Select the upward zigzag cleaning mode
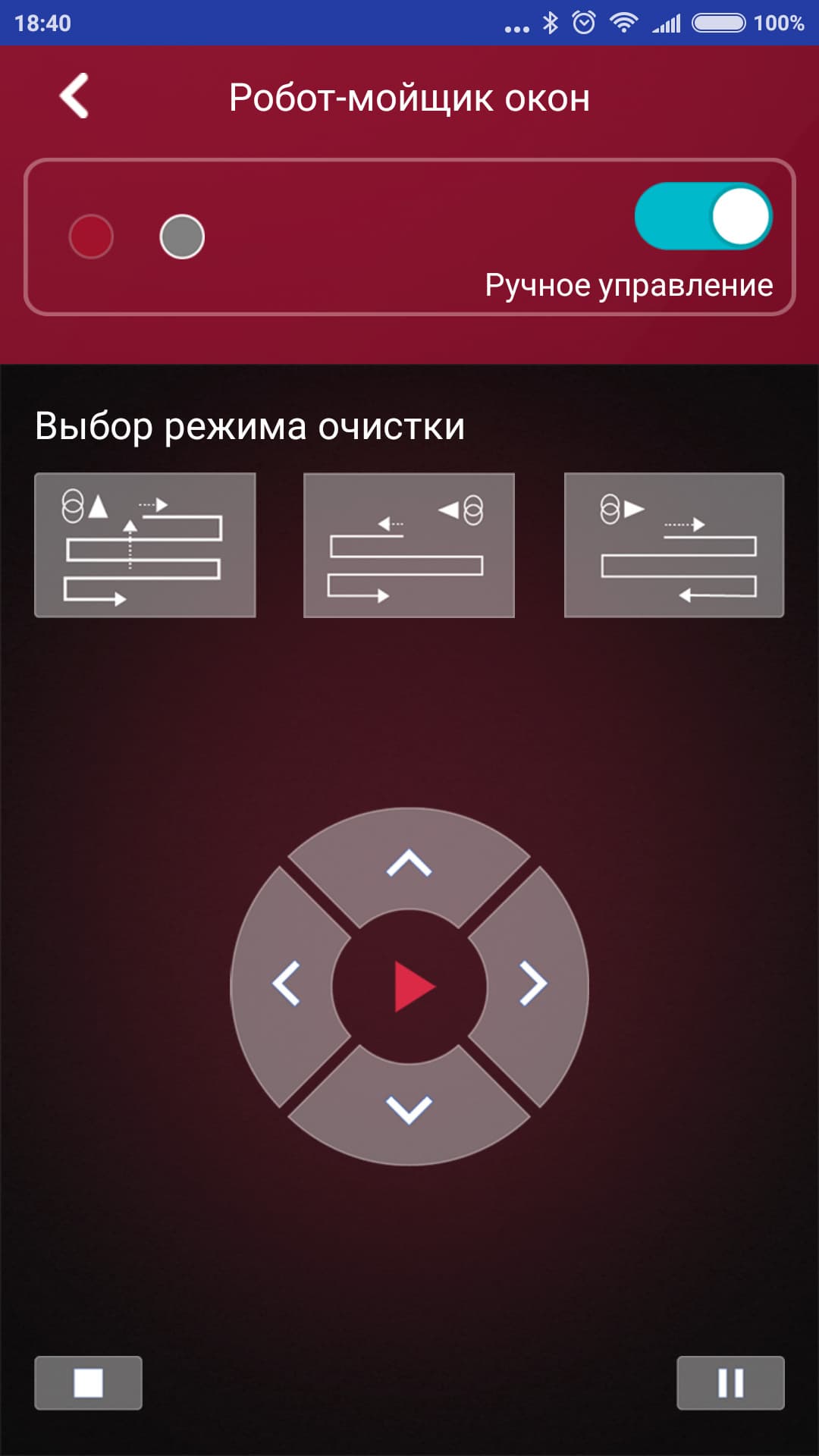Viewport: 819px width, 1456px height. point(145,545)
